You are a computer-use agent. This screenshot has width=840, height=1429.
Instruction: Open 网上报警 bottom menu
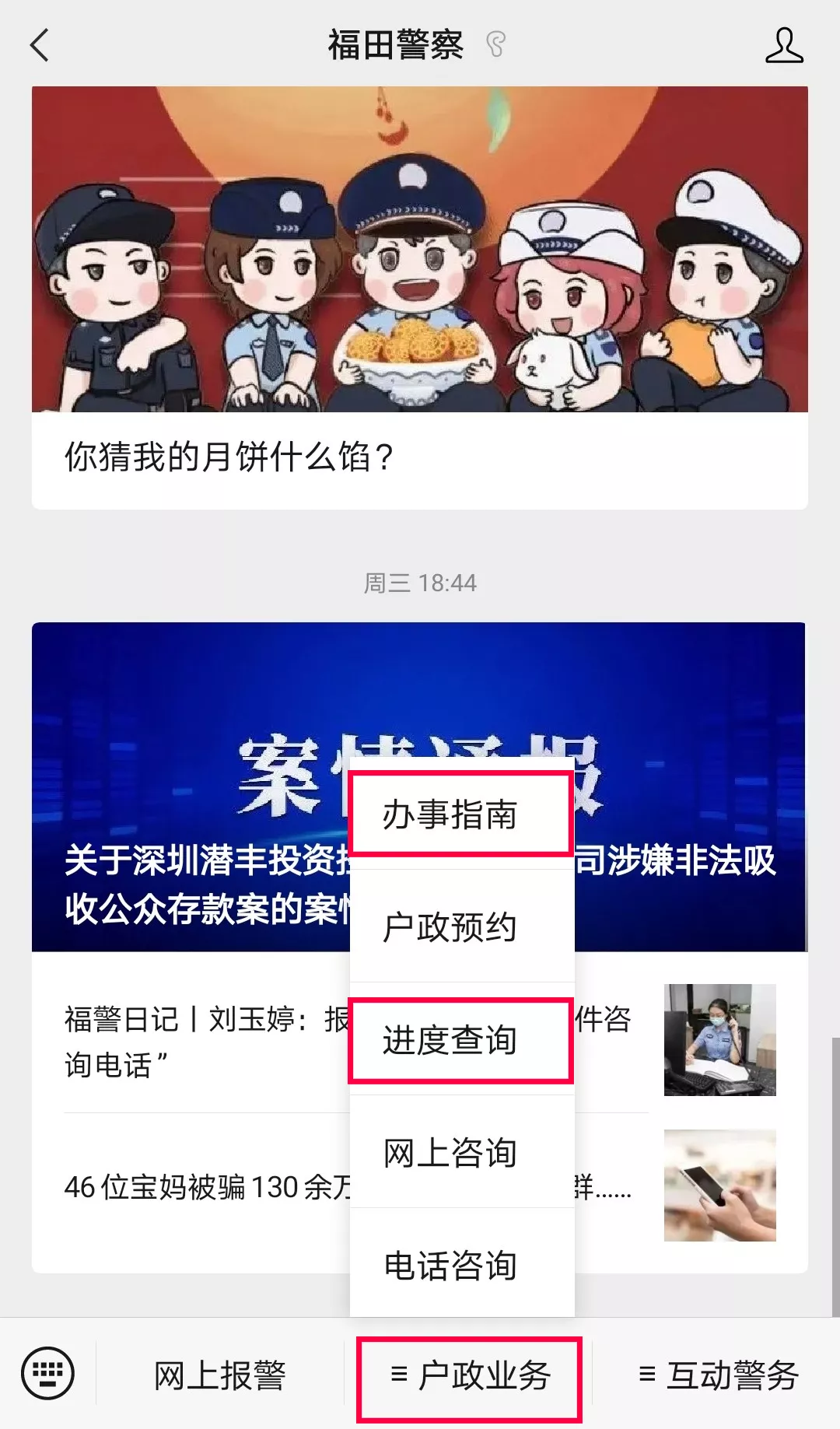point(220,1375)
